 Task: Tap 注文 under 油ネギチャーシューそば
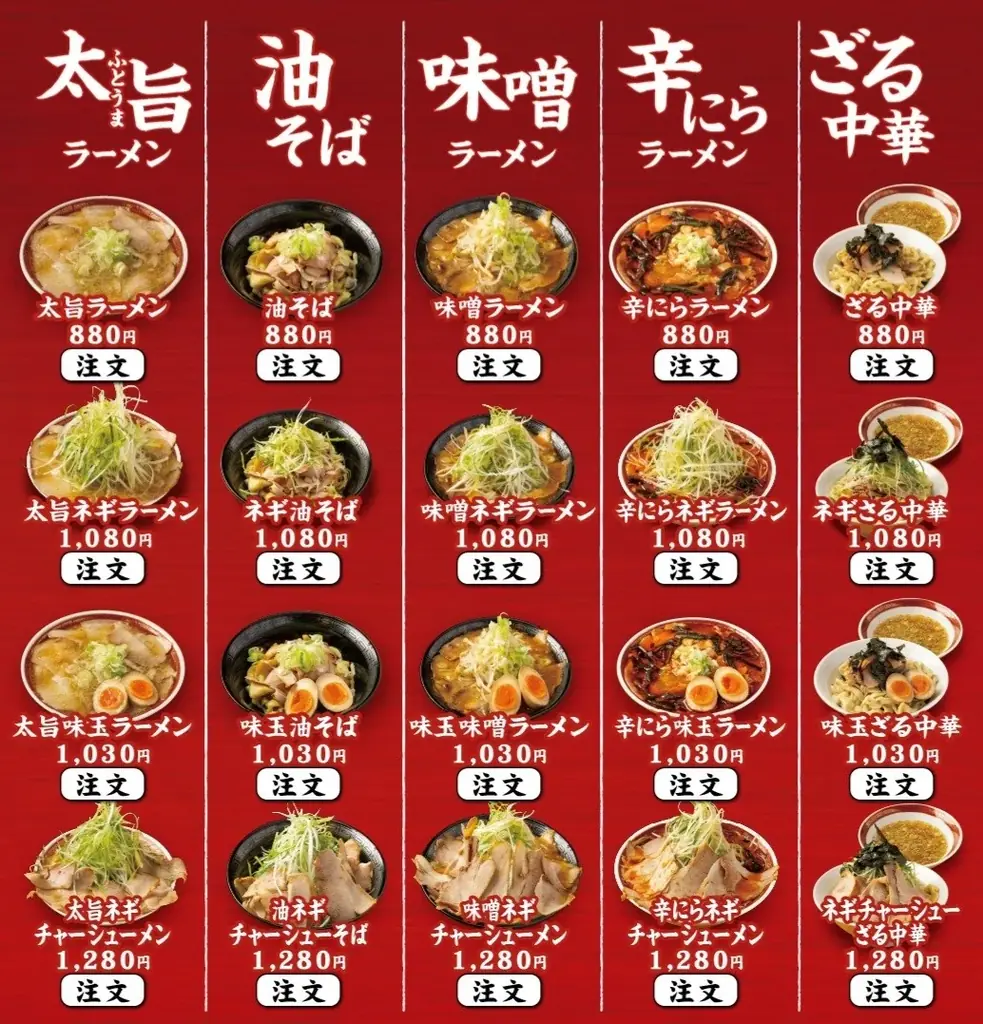[299, 991]
